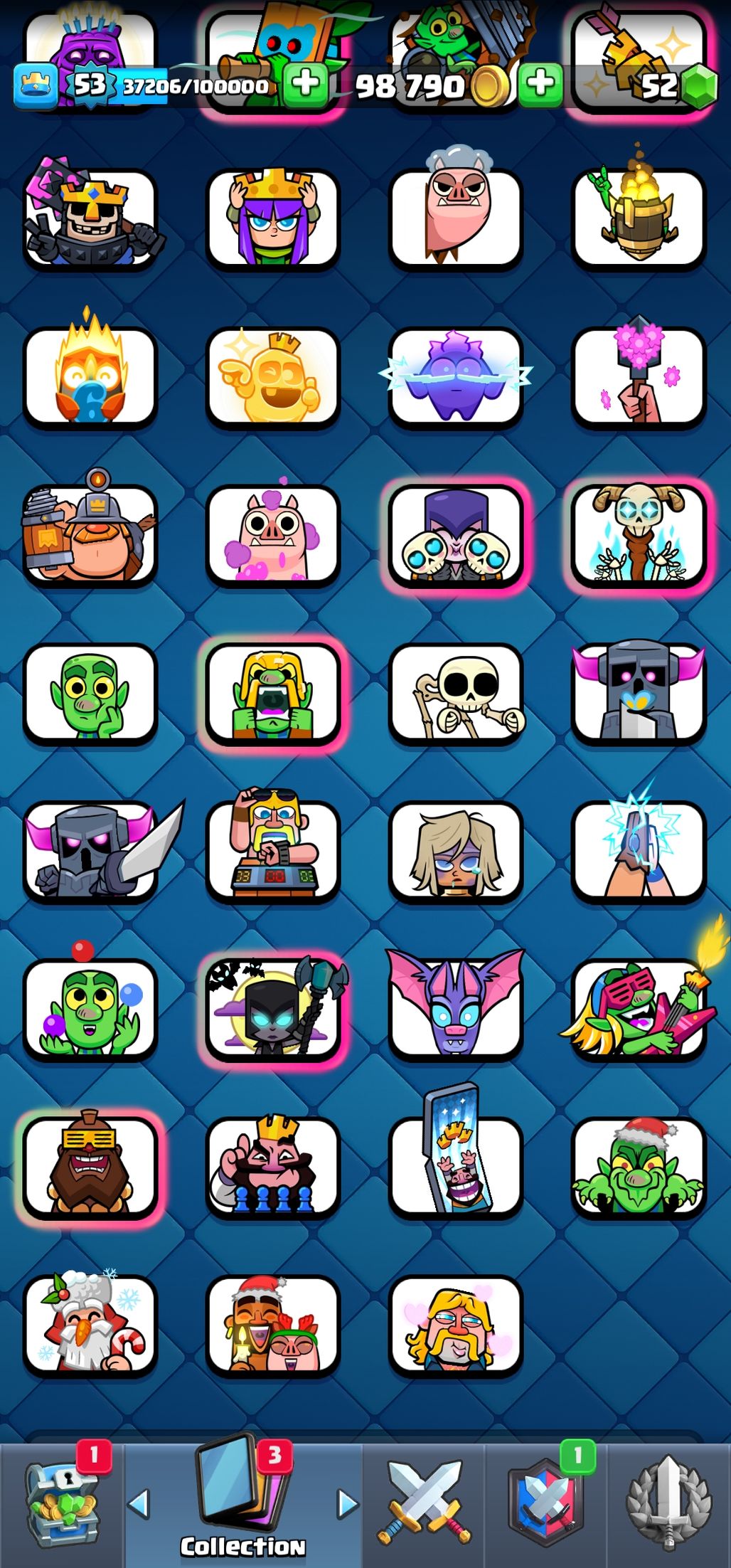Screen dimensions: 731x1568
Task: Choose the golden thumbs-up king emote
Action: coord(273,377)
